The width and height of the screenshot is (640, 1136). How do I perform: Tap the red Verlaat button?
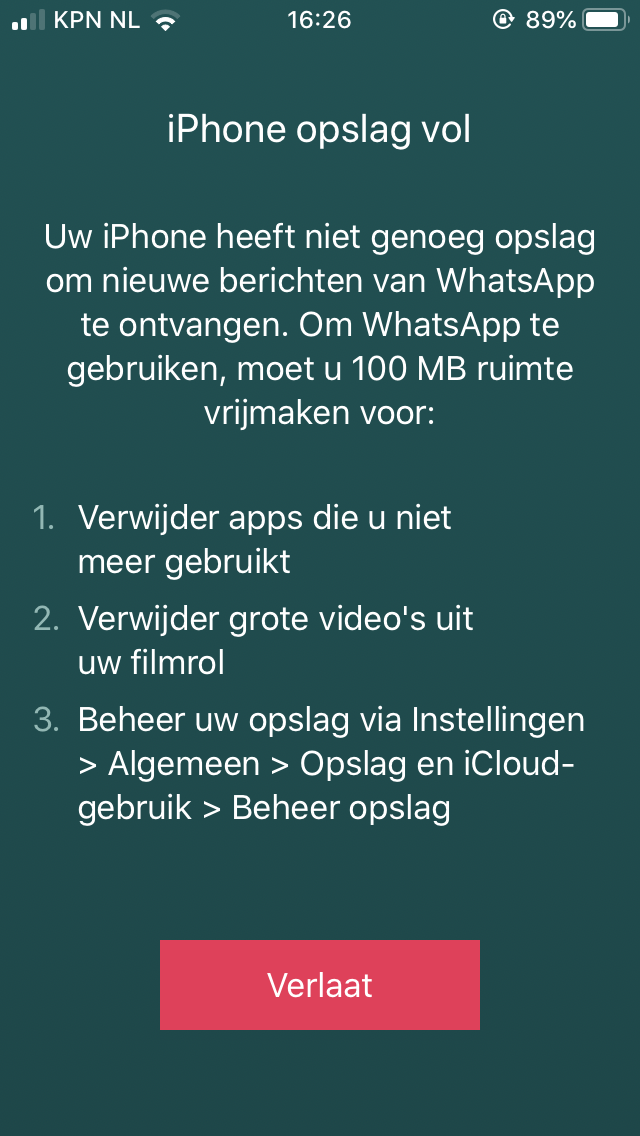320,985
